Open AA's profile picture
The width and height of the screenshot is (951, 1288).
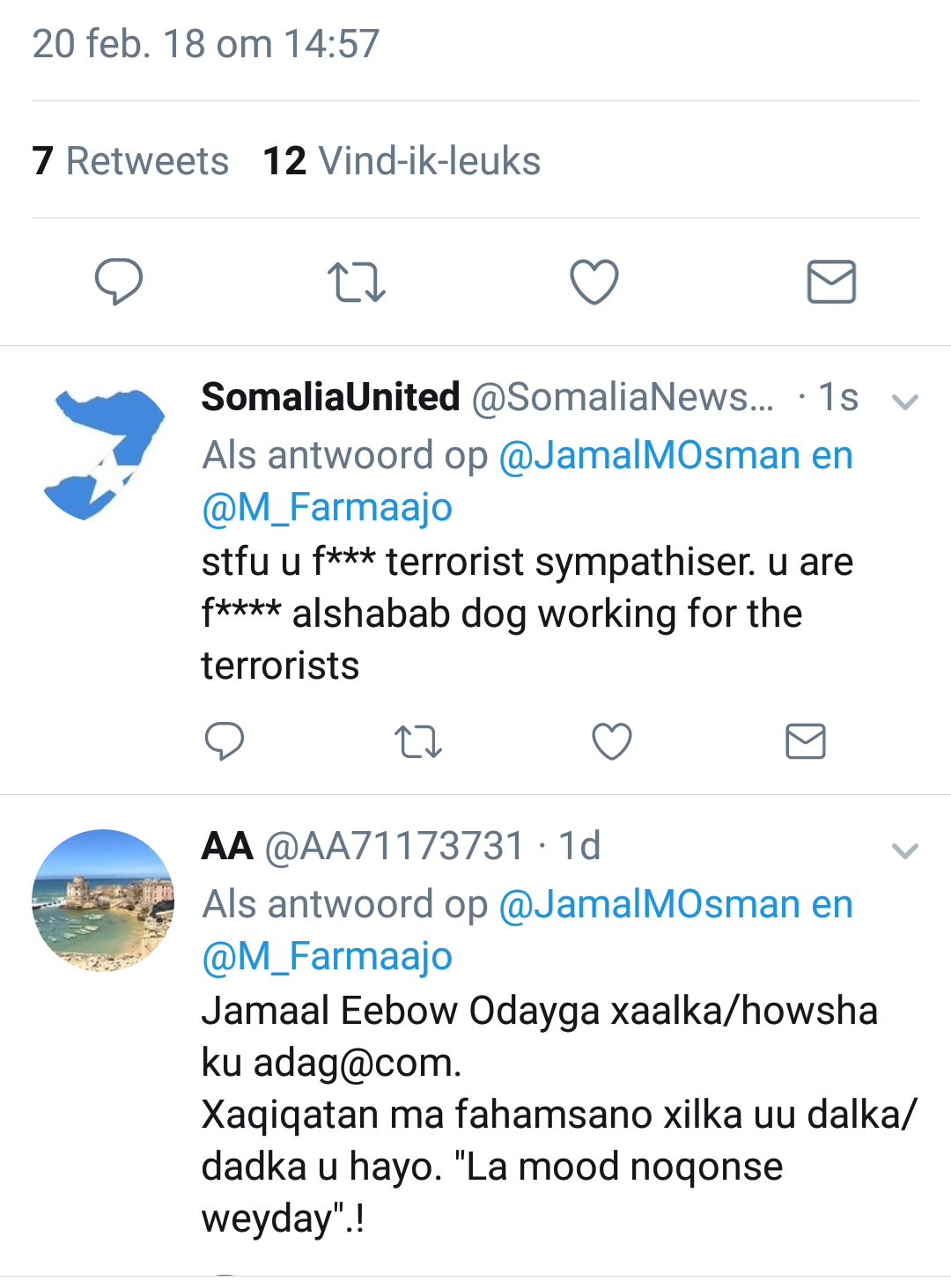(x=103, y=900)
